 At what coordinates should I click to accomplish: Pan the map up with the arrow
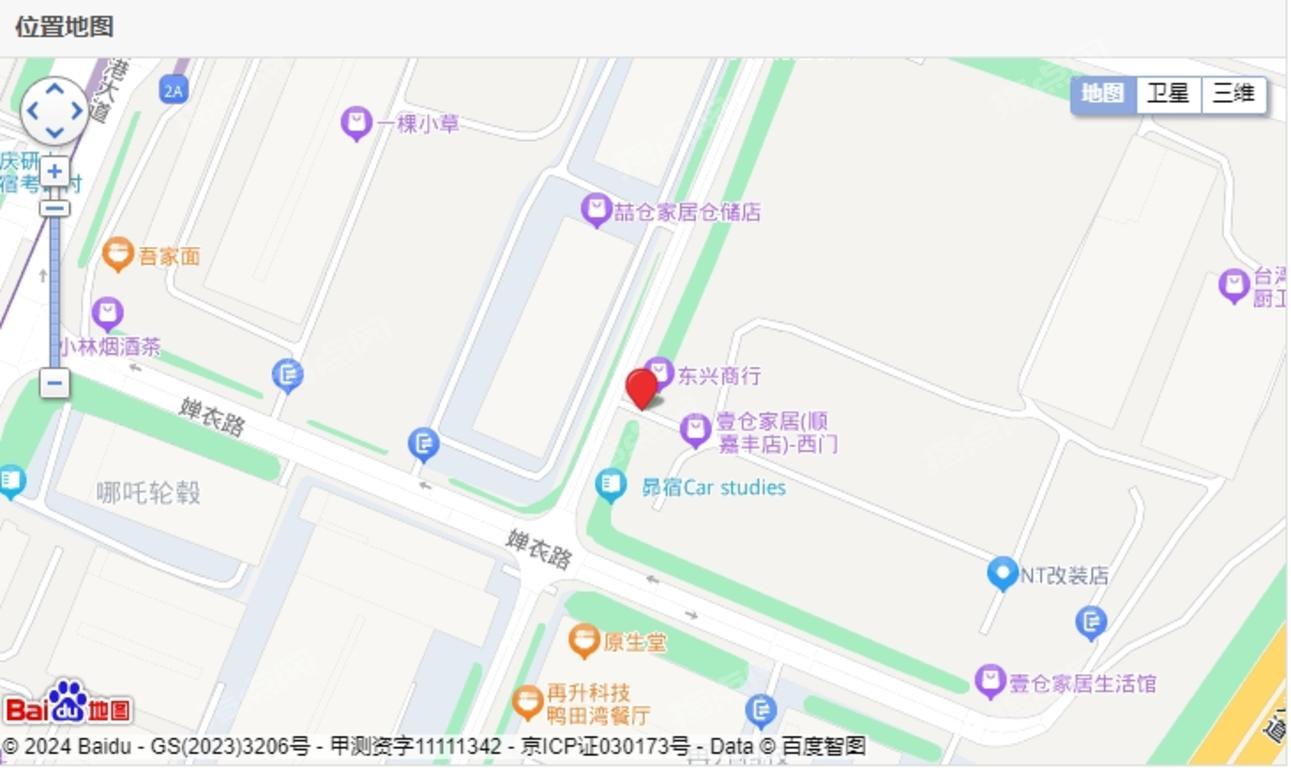(54, 89)
